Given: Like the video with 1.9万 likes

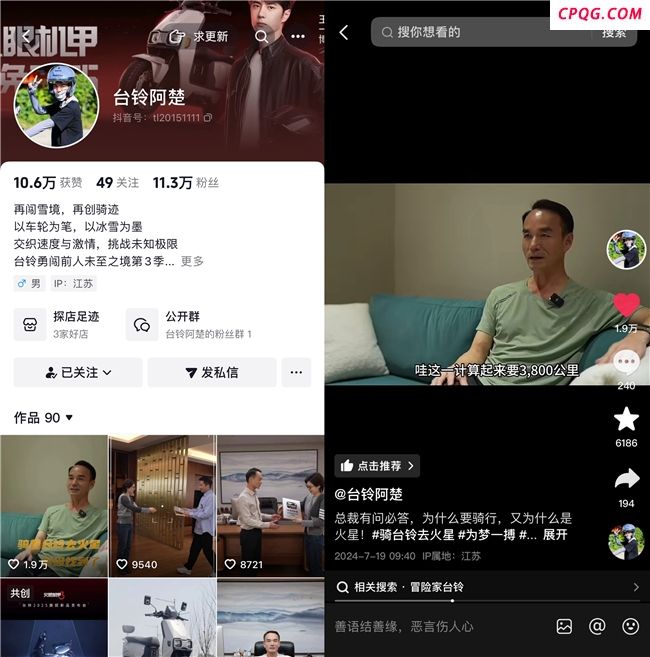Looking at the screenshot, I should tap(626, 305).
